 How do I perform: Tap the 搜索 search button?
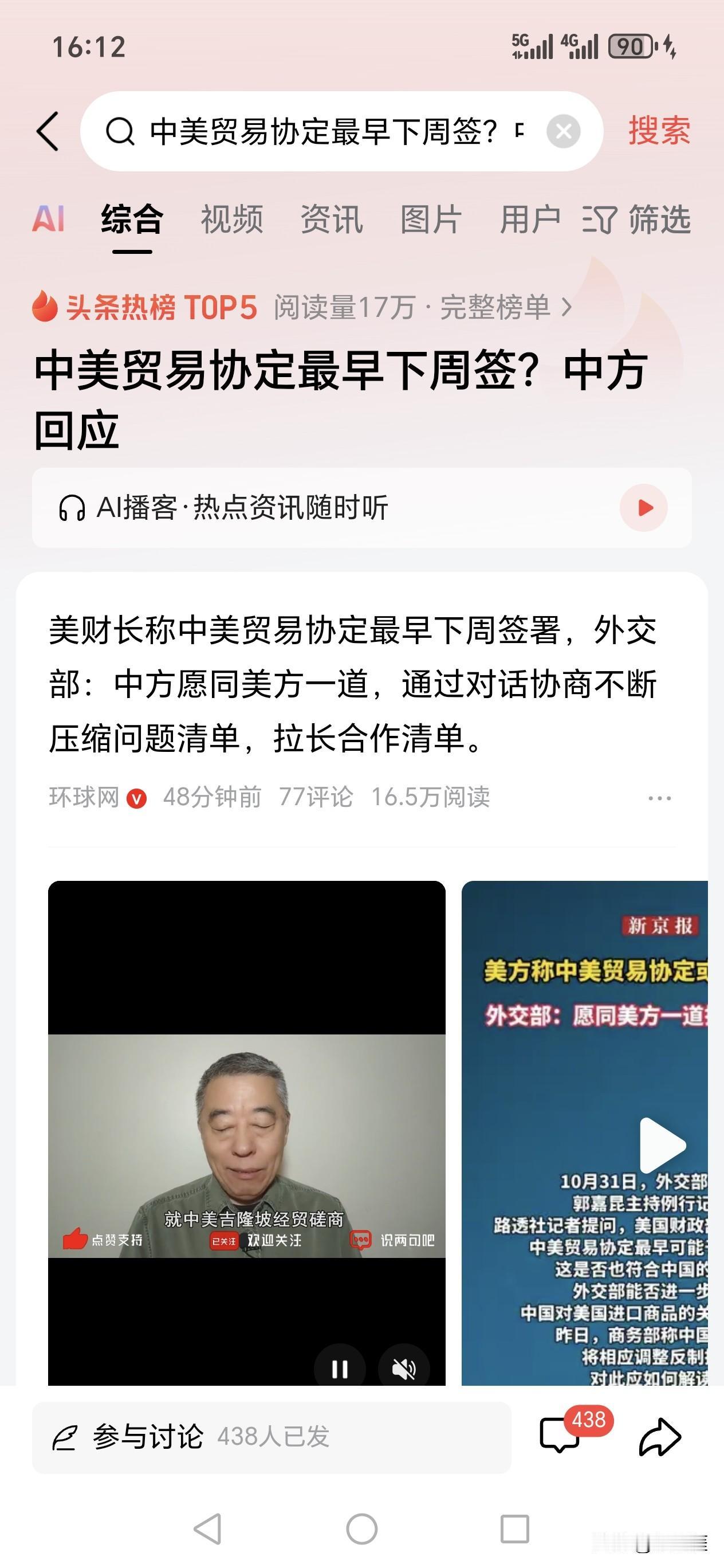pyautogui.click(x=659, y=130)
